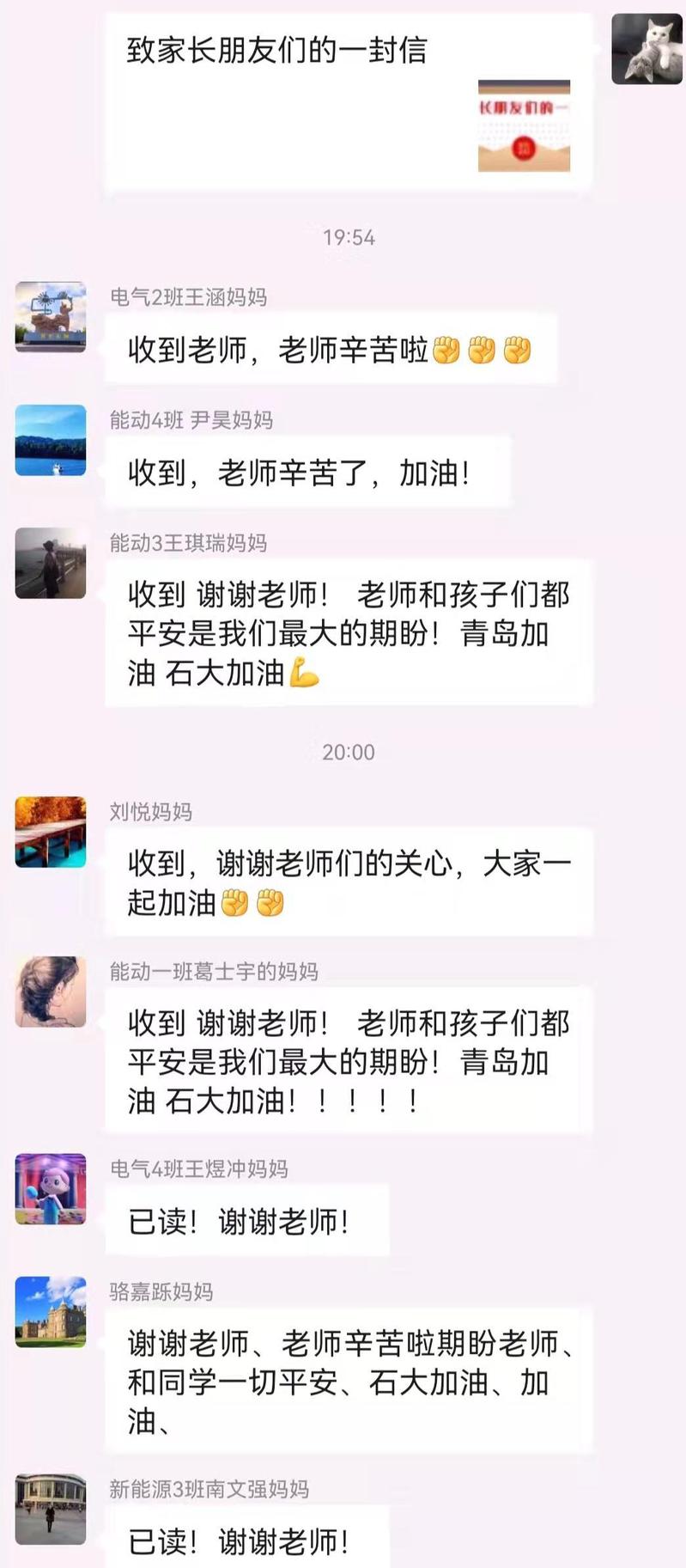Open the sender's cat avatar profile
The width and height of the screenshot is (686, 1568).
(647, 49)
